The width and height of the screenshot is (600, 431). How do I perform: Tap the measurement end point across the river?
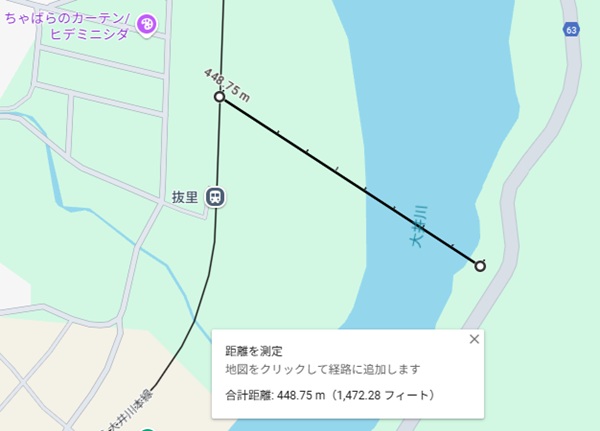480,266
